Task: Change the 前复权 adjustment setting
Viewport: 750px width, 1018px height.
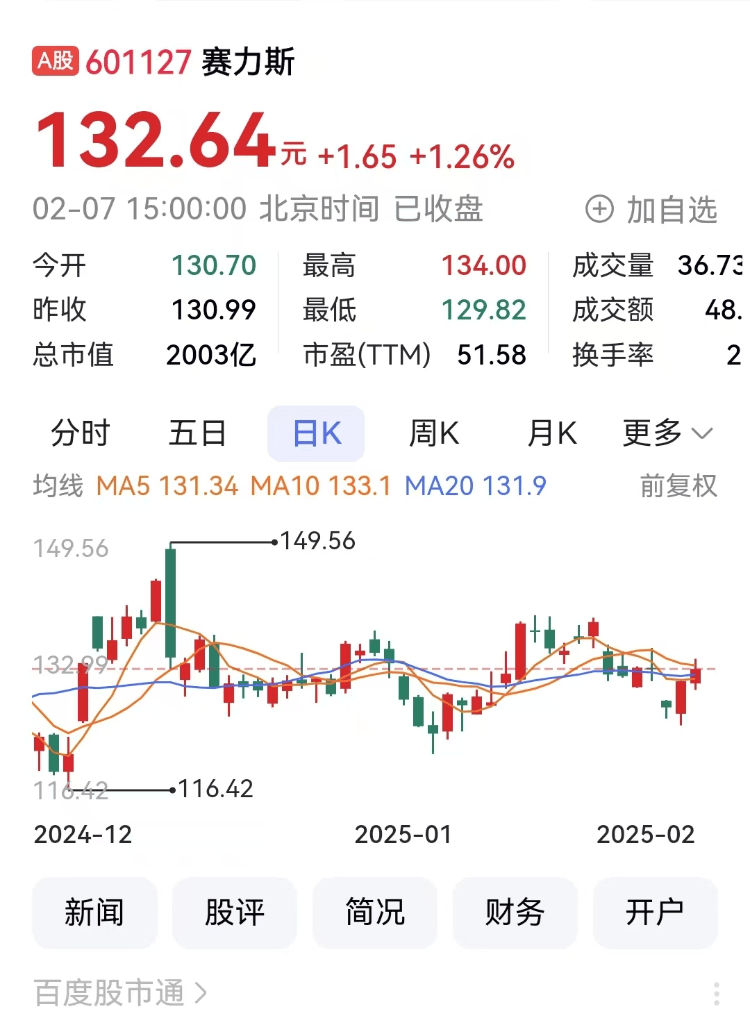Action: click(x=678, y=486)
